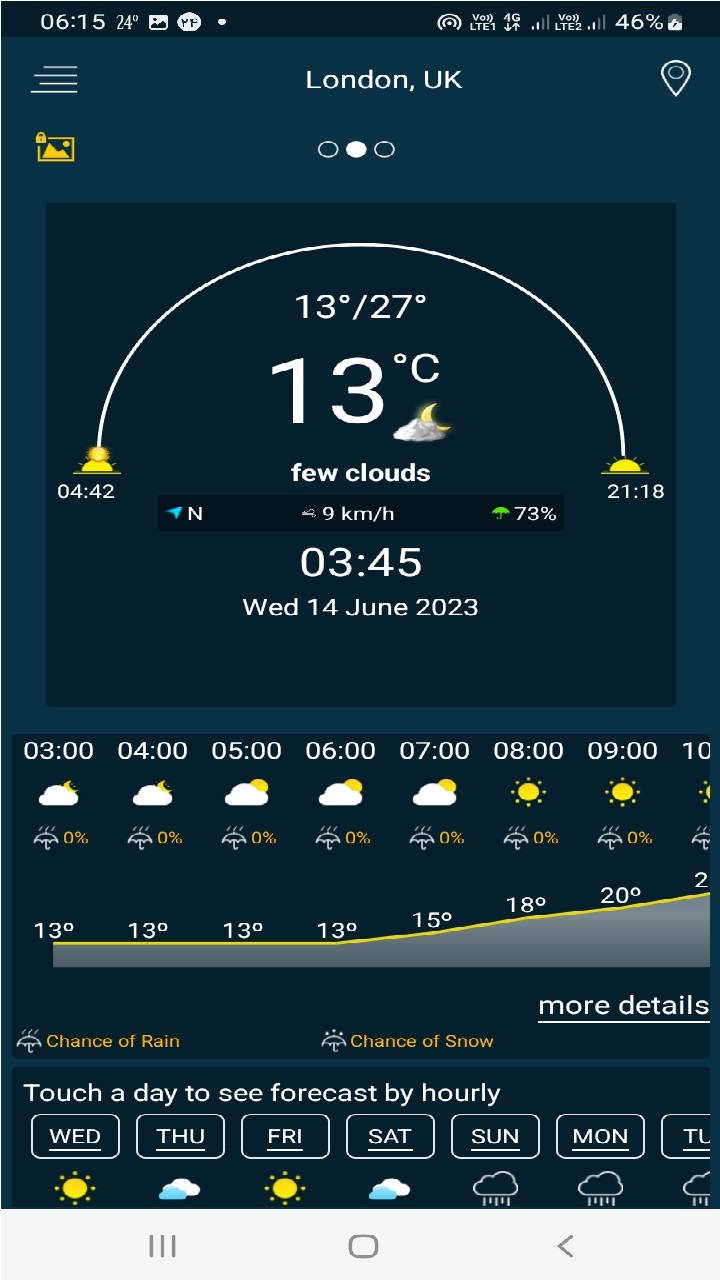Select the WED forecast day
Viewport: 720px width, 1280px height.
point(75,1135)
